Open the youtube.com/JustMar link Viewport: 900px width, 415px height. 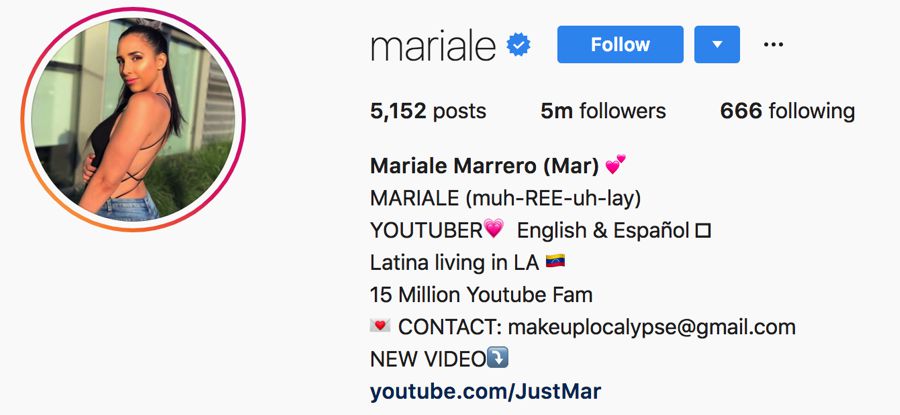coord(485,391)
